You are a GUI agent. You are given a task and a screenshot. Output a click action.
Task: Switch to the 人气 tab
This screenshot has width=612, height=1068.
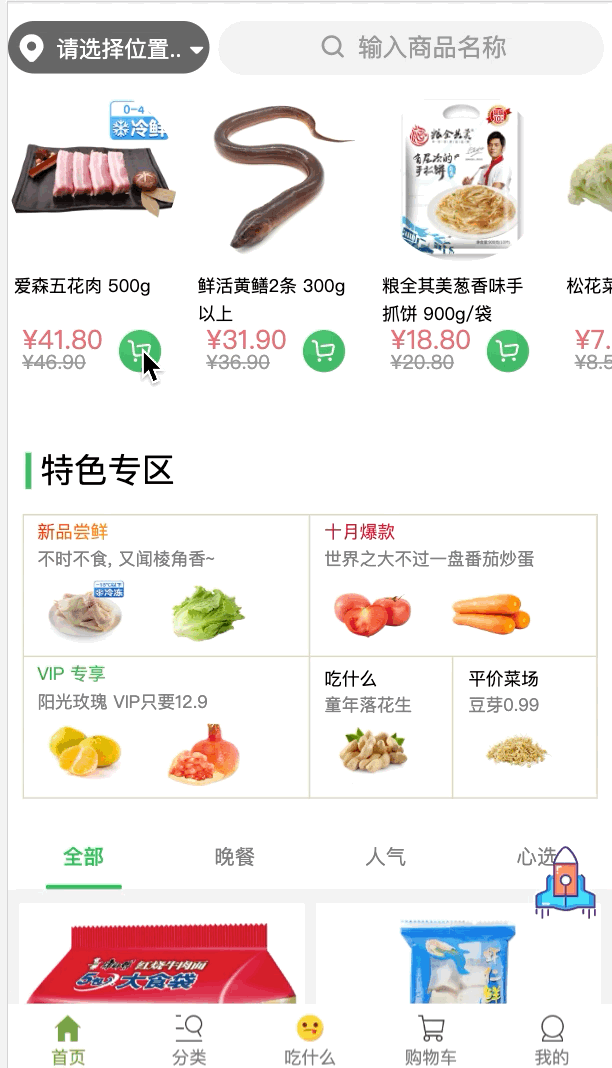click(385, 857)
